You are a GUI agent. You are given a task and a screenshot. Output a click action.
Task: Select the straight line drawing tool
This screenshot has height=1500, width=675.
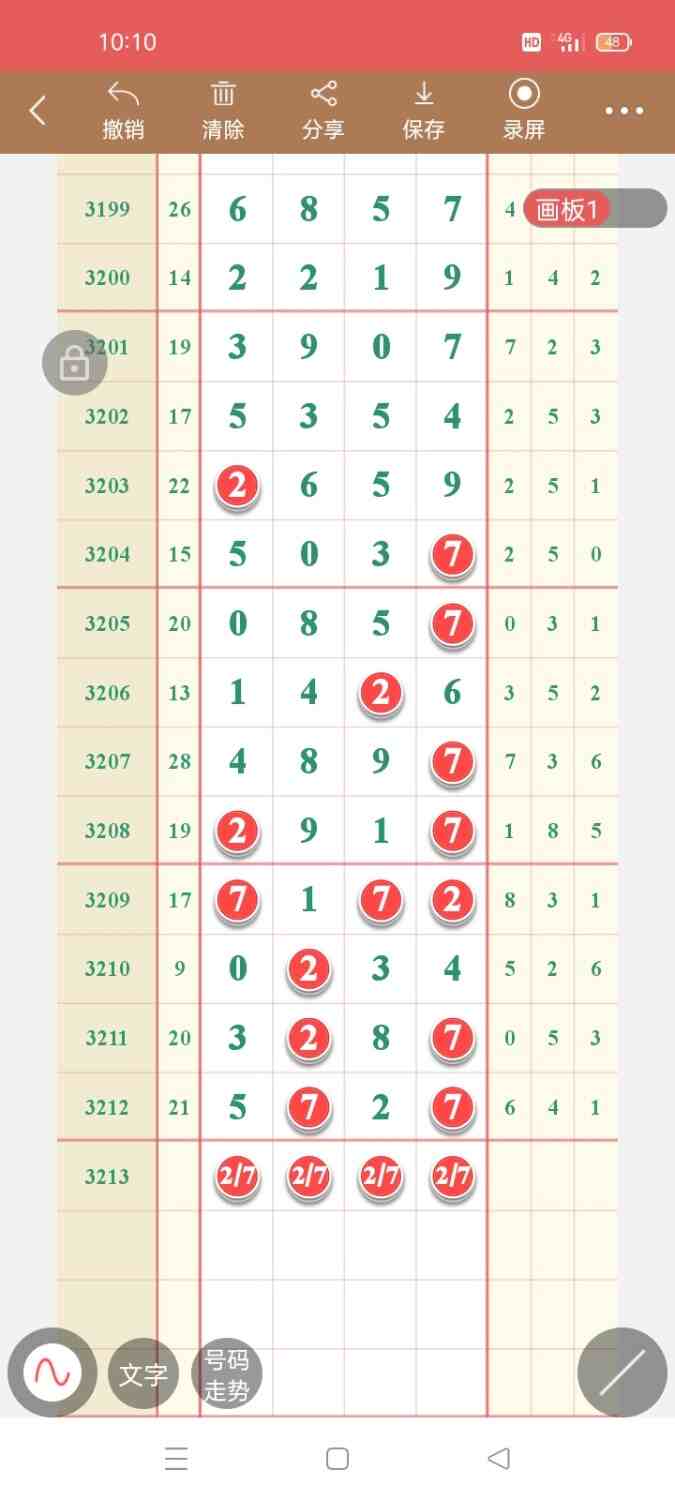[x=622, y=1372]
